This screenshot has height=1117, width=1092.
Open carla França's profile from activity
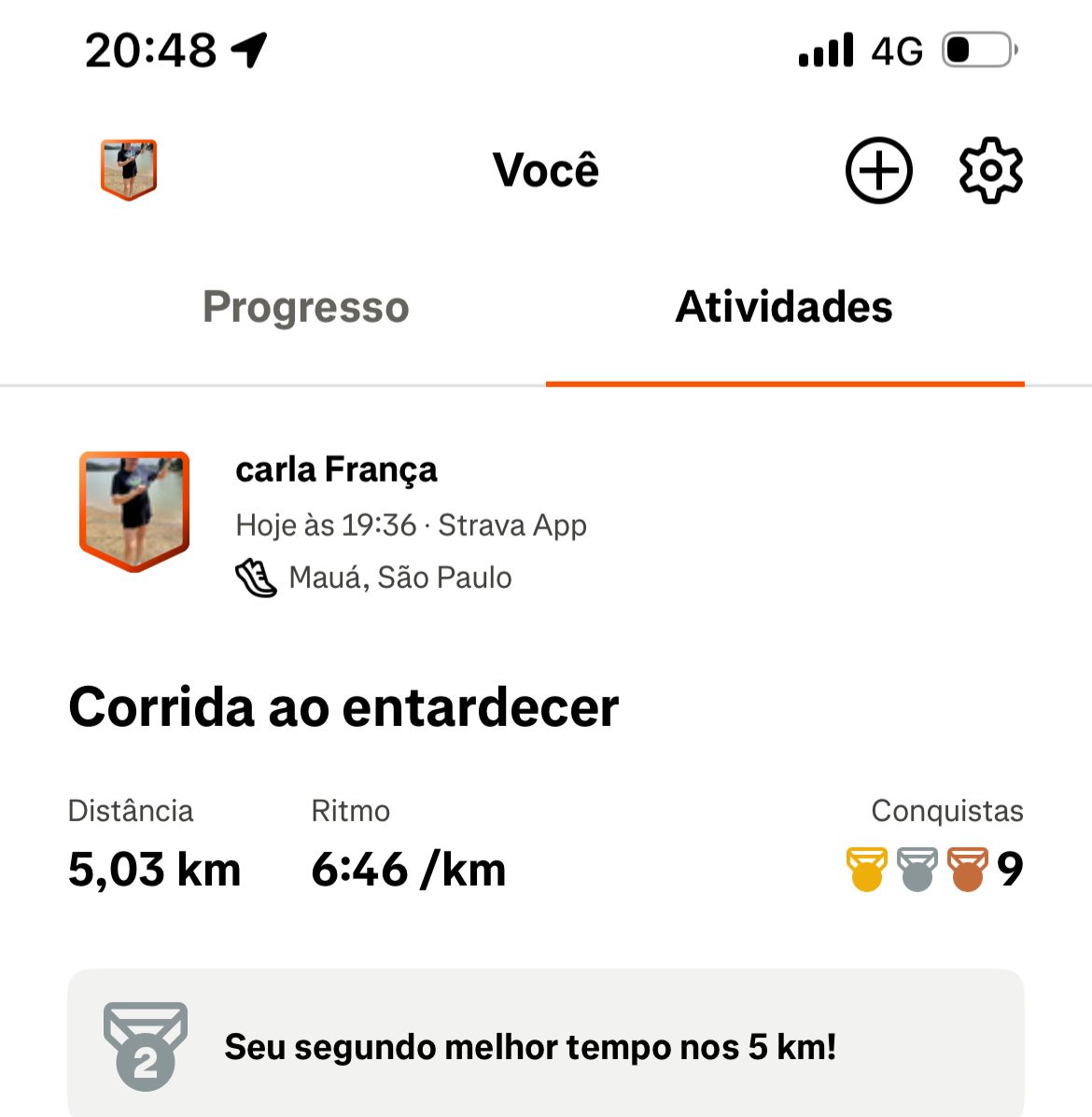[336, 469]
